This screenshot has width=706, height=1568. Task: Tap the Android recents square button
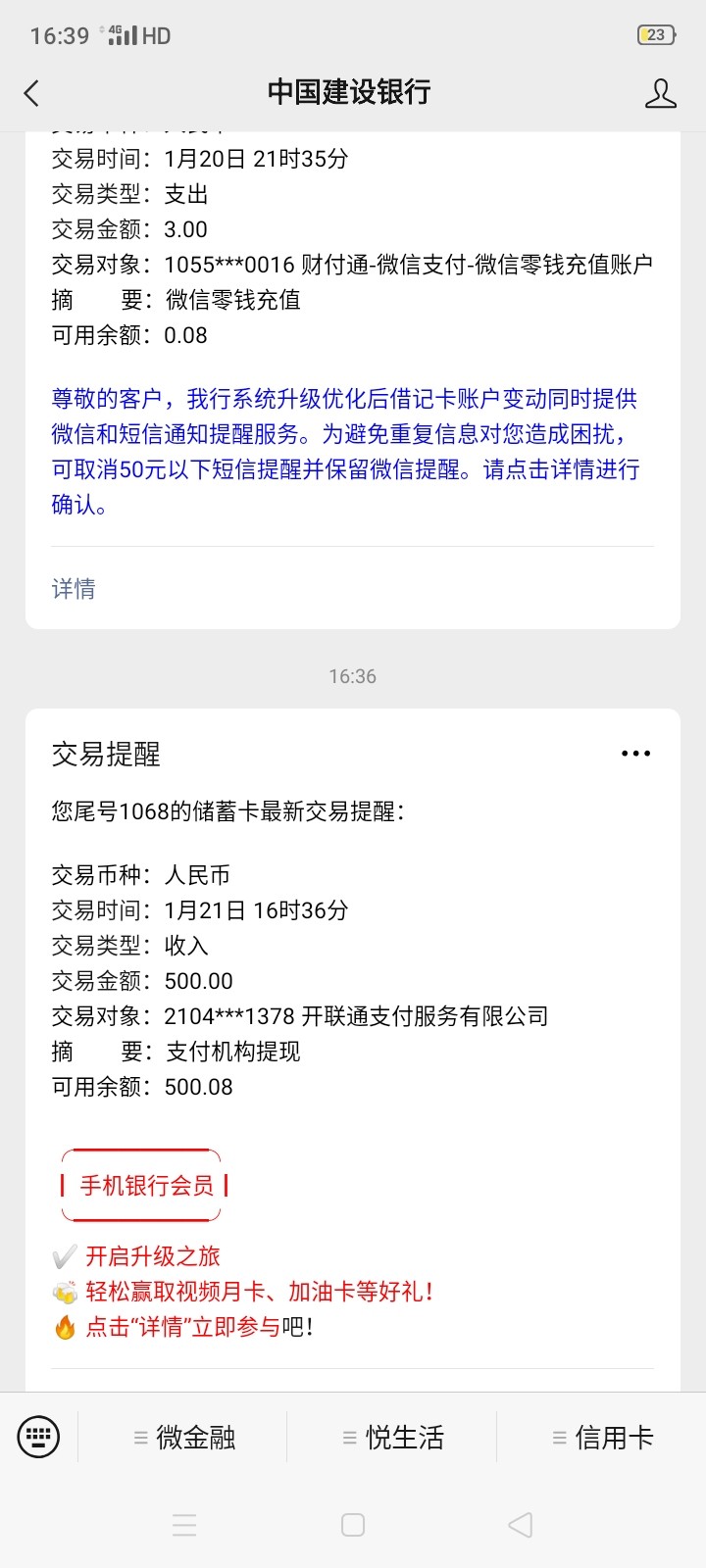click(352, 1525)
